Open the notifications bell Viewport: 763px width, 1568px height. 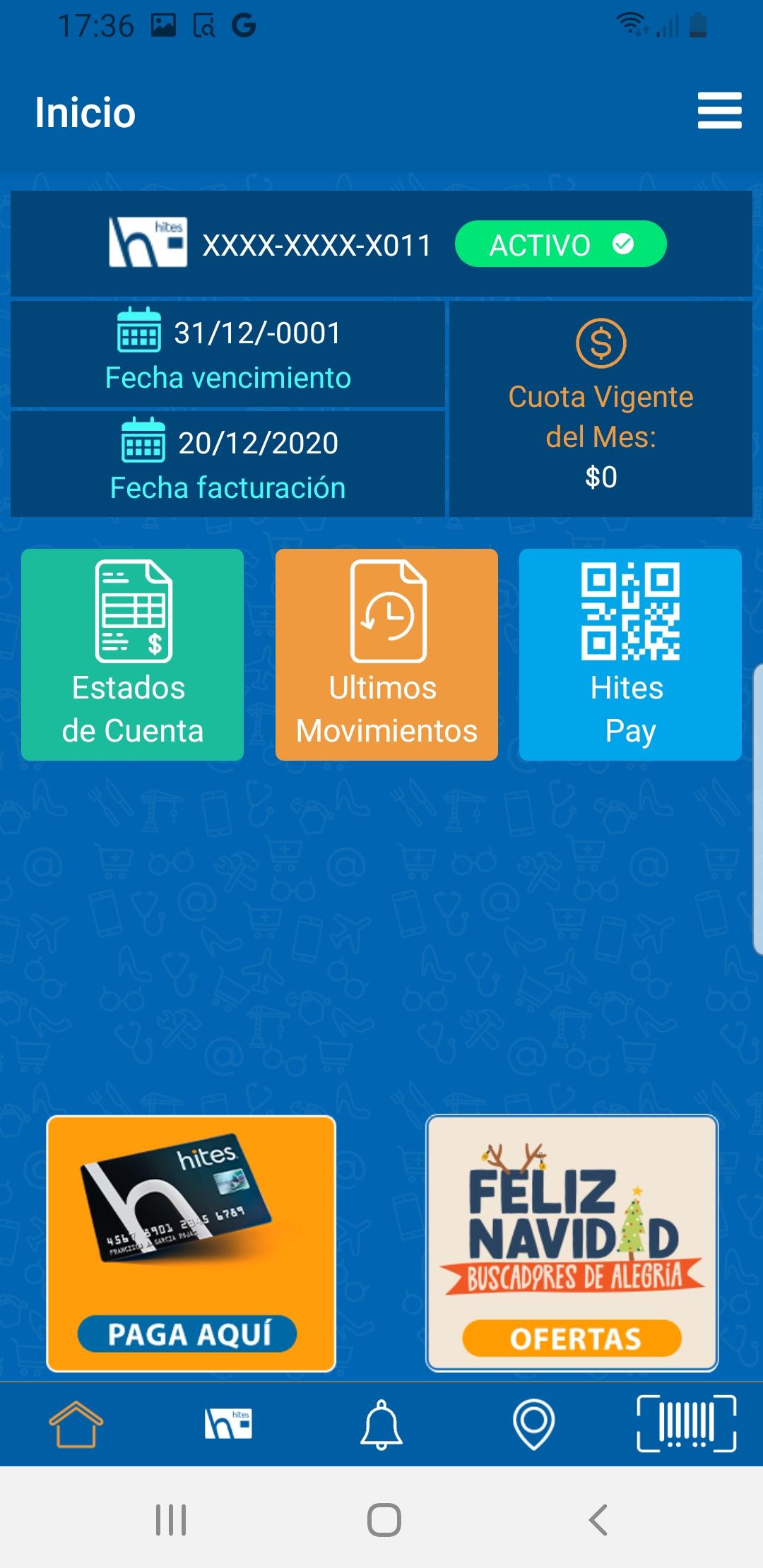pos(381,1424)
